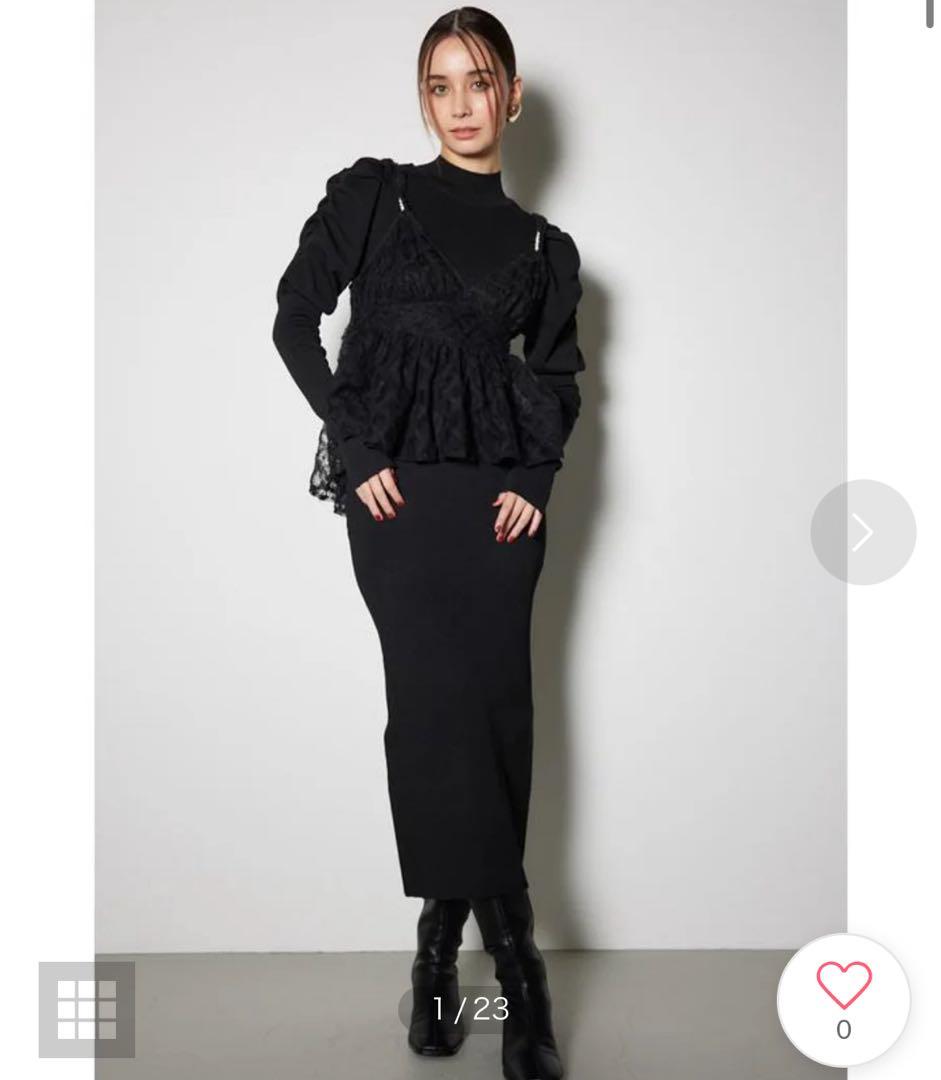Show the next product photo

coord(862,532)
